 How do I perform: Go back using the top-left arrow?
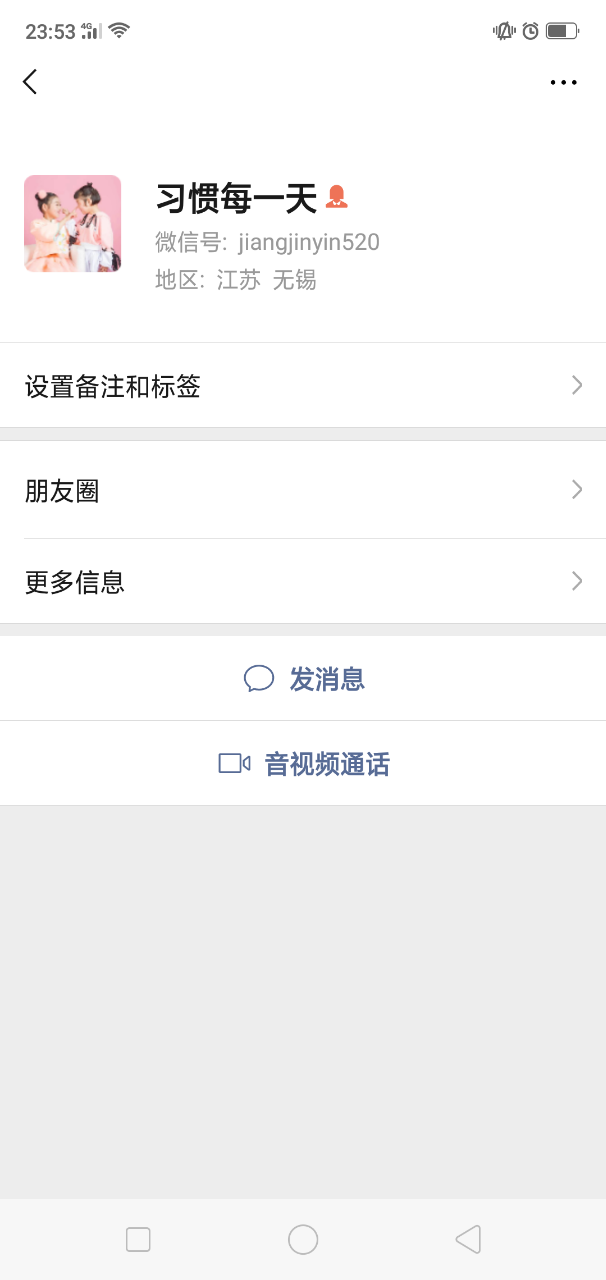pyautogui.click(x=30, y=82)
